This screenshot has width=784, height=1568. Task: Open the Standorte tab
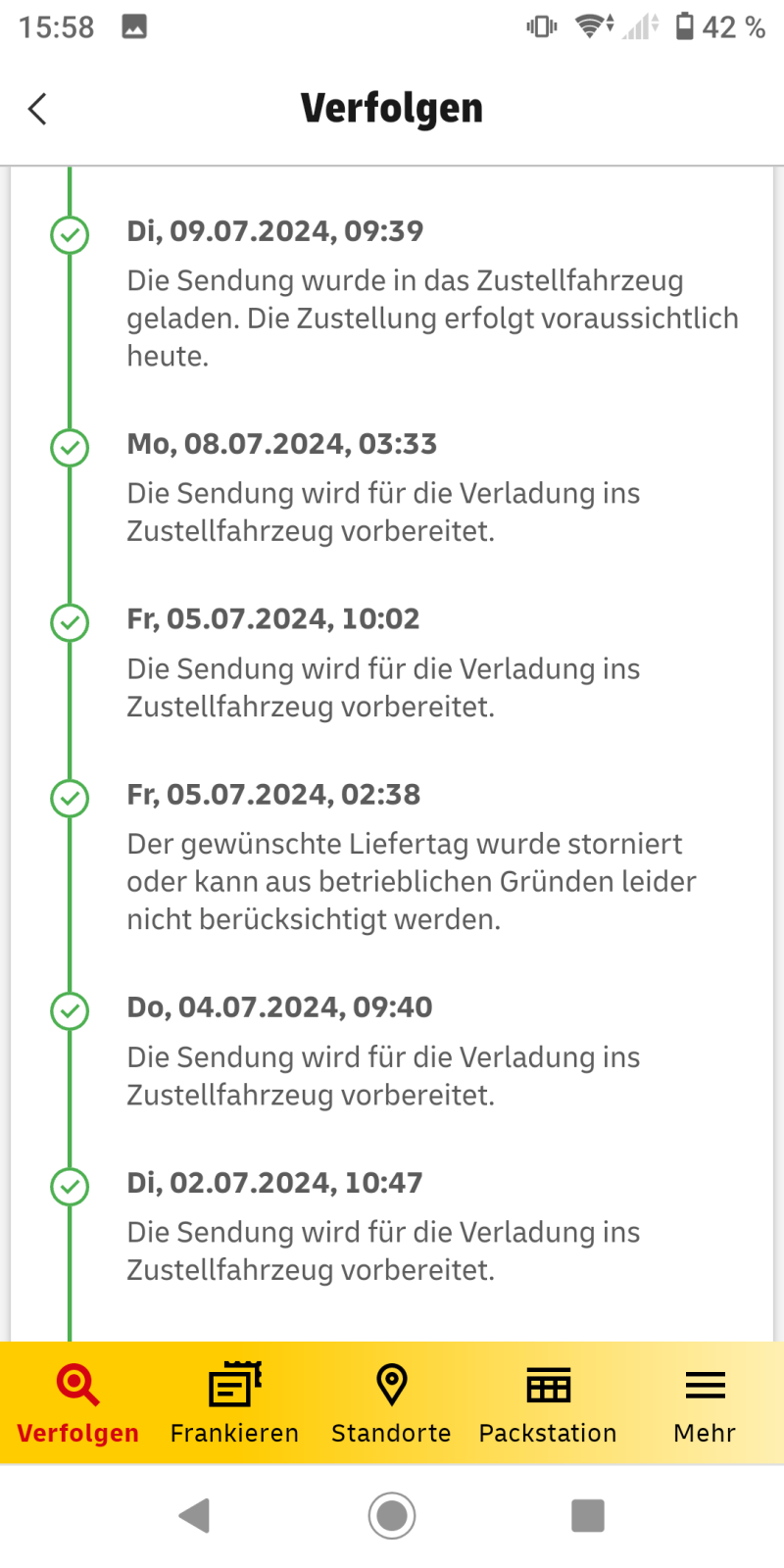pyautogui.click(x=391, y=1403)
